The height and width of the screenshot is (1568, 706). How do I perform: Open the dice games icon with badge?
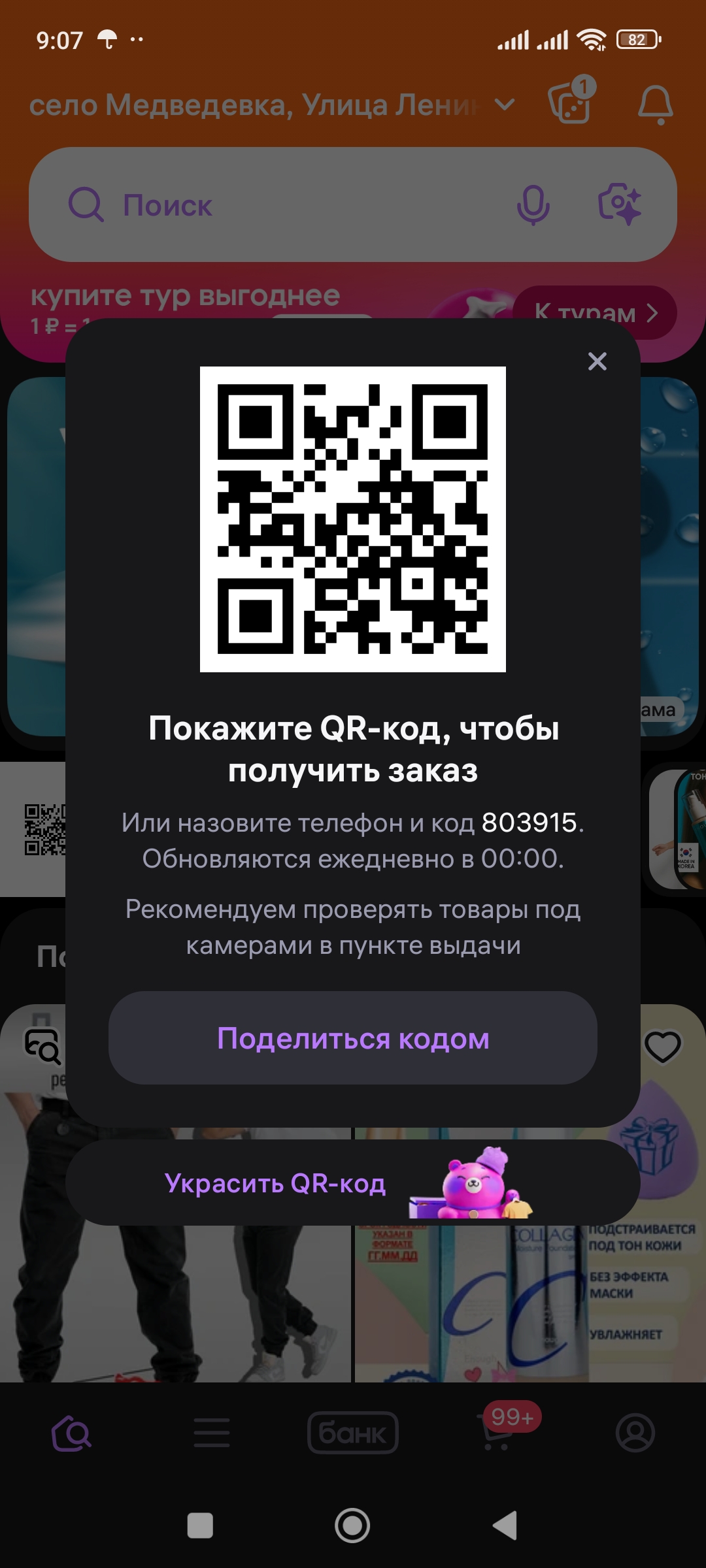(x=569, y=103)
